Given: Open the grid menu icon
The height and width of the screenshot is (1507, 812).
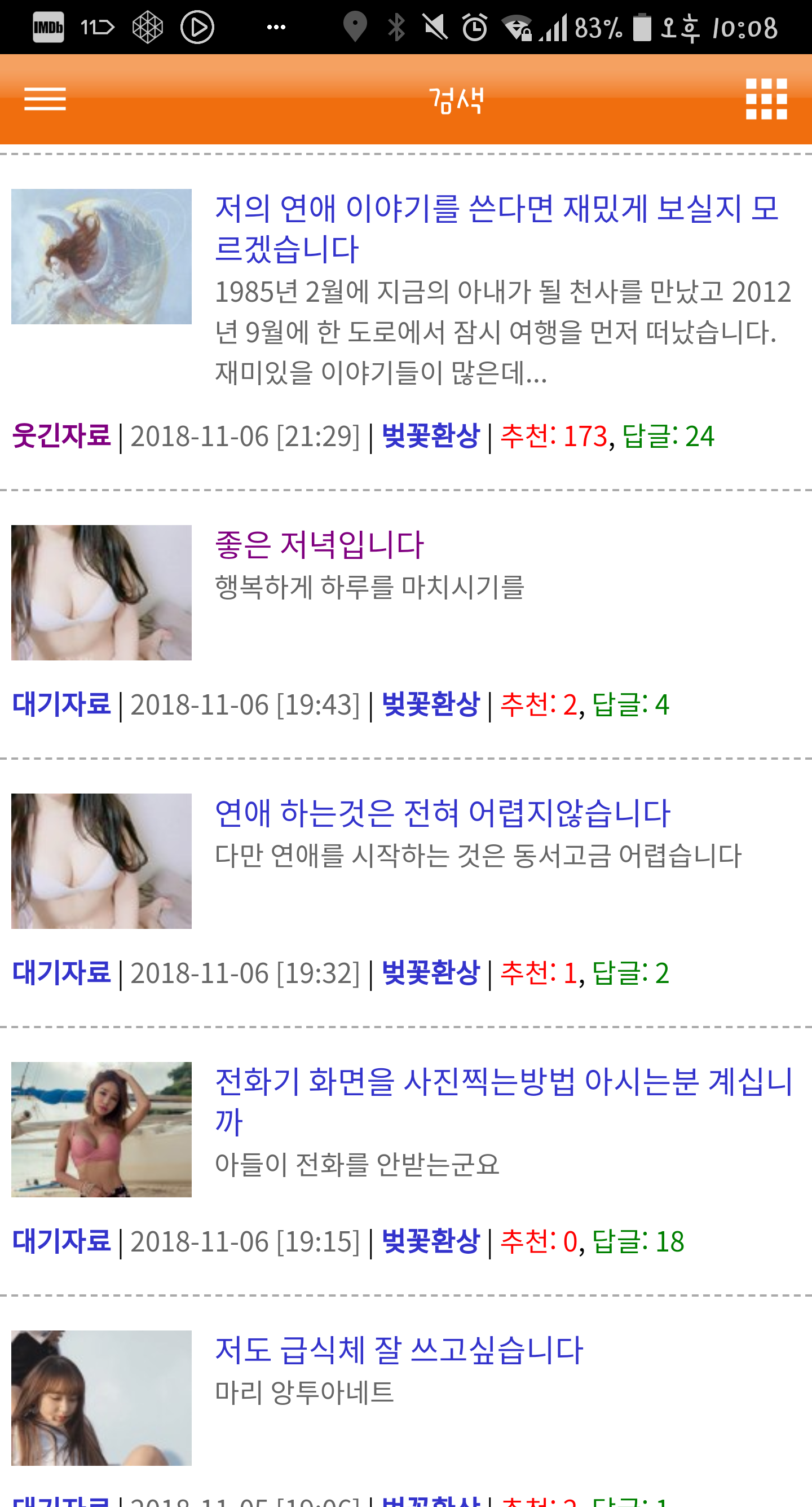Looking at the screenshot, I should pyautogui.click(x=766, y=99).
